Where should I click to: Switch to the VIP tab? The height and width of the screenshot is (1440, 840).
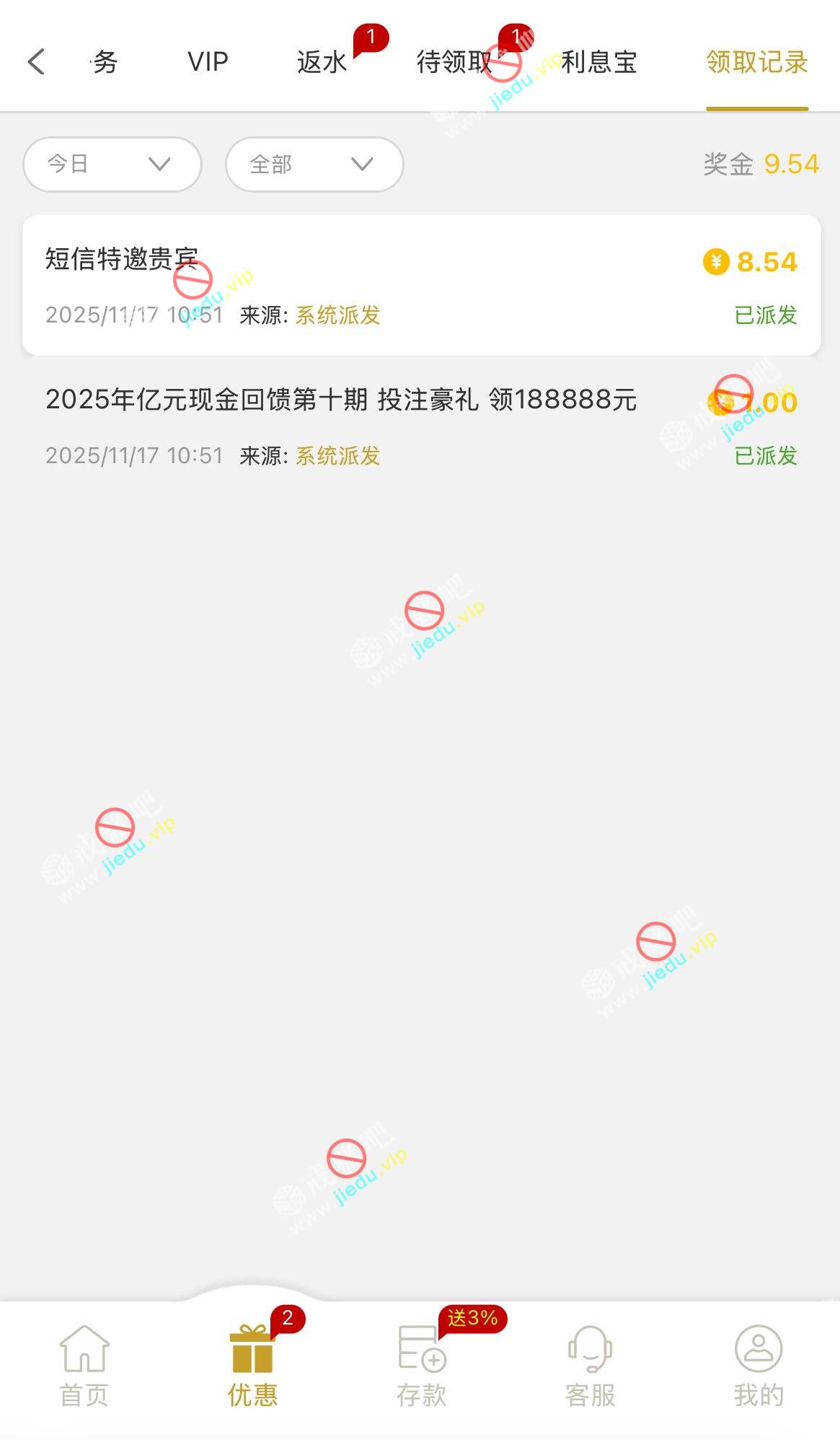click(x=208, y=62)
